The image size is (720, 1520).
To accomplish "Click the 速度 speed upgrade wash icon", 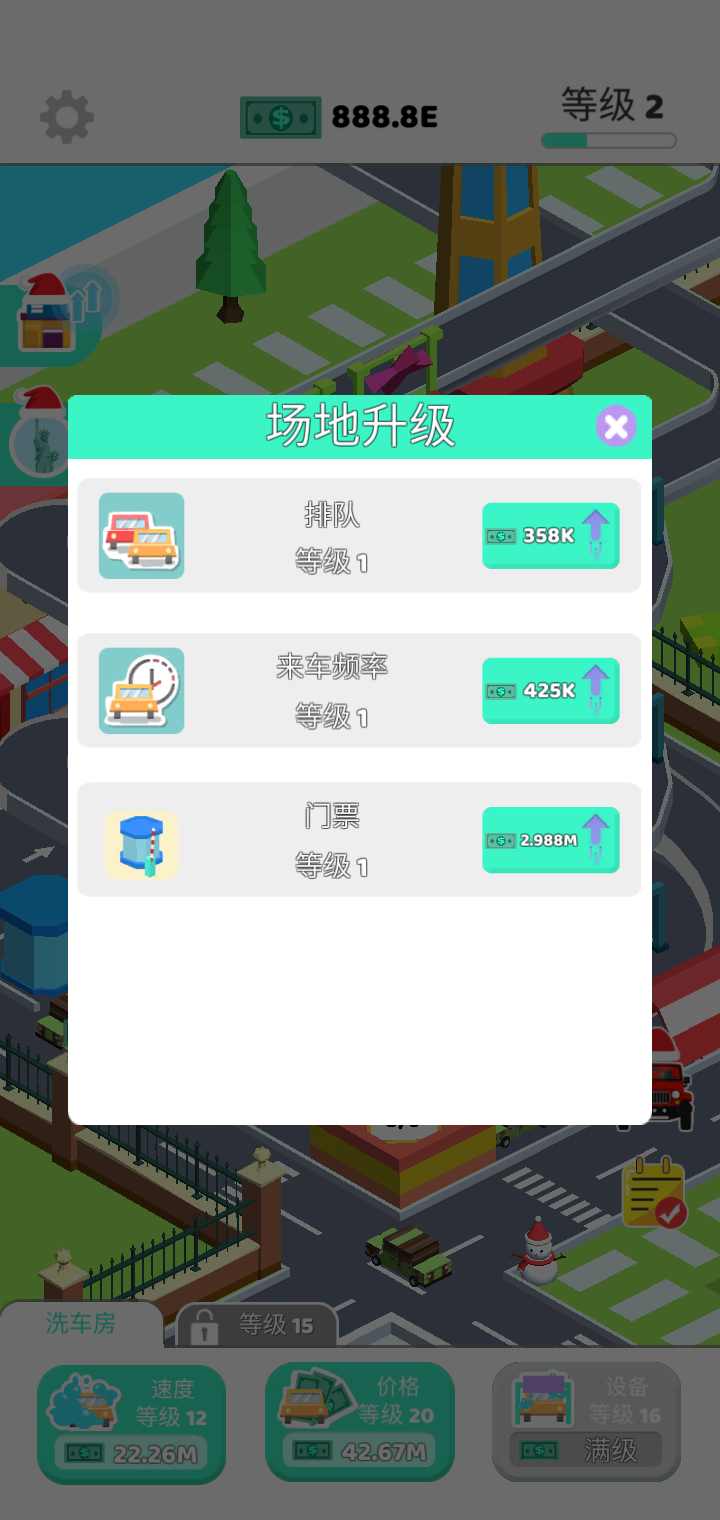I will 85,1400.
